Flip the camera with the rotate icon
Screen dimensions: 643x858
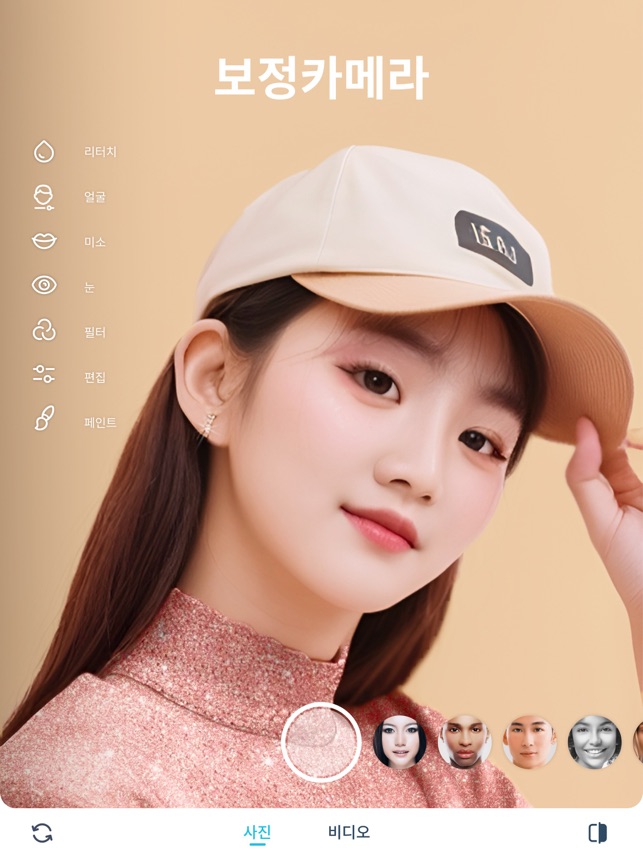[x=42, y=833]
